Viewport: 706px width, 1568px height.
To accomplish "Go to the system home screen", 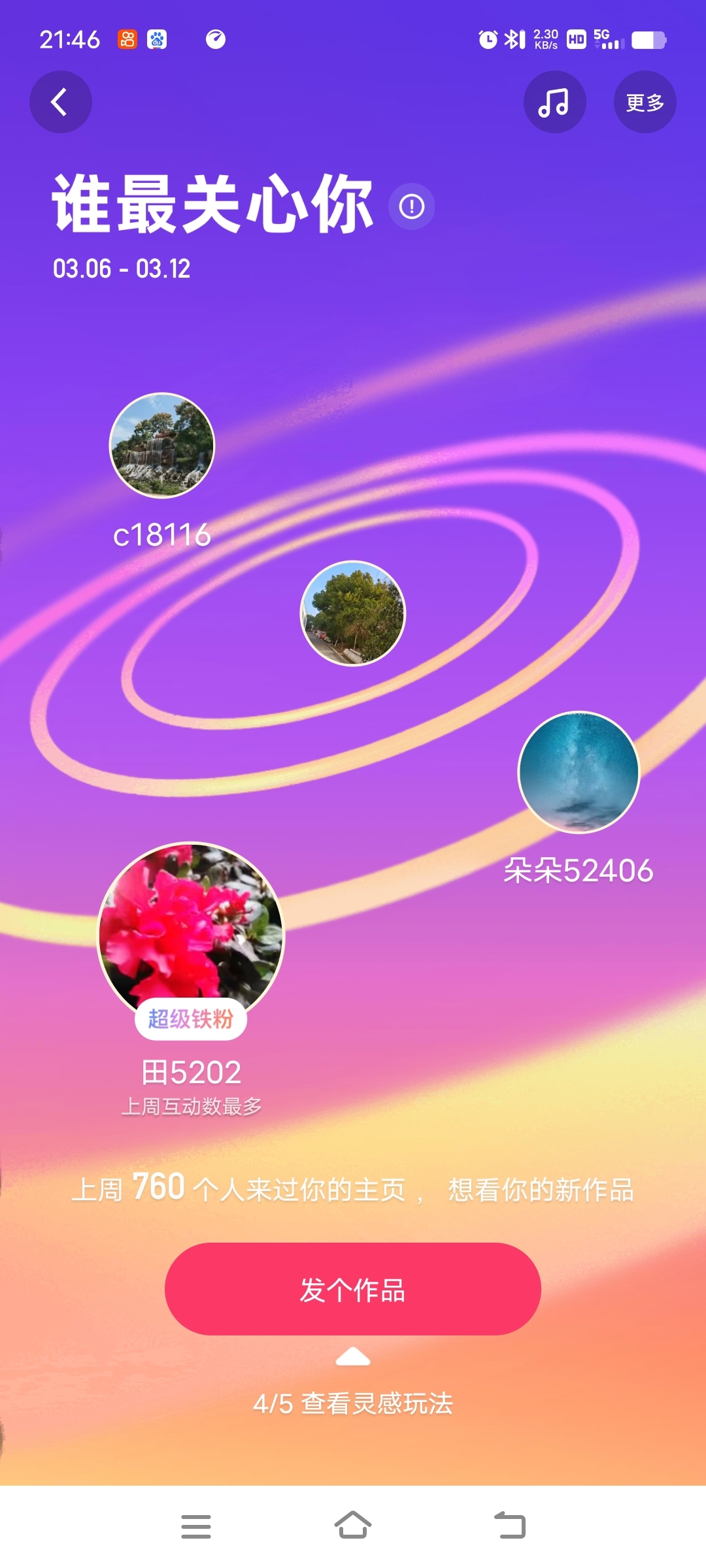I will tap(353, 1526).
